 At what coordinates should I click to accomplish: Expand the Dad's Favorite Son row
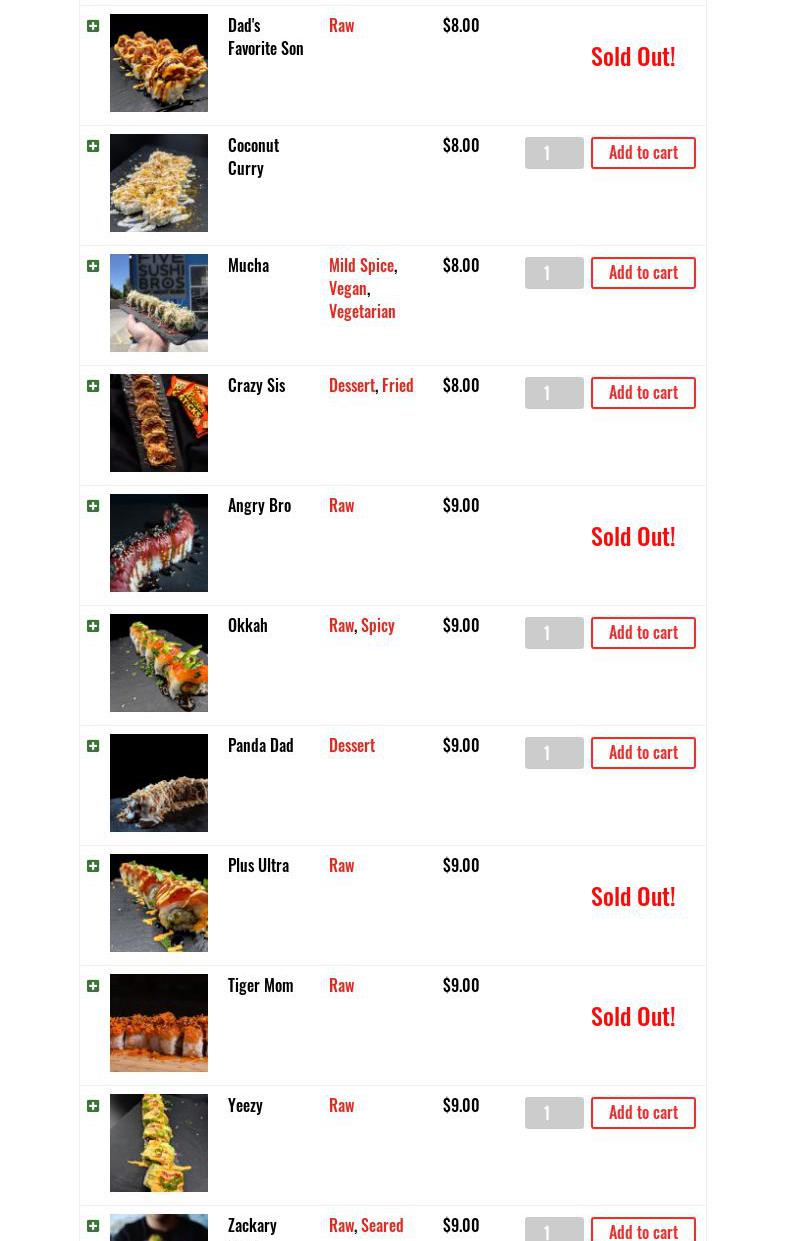[x=93, y=26]
